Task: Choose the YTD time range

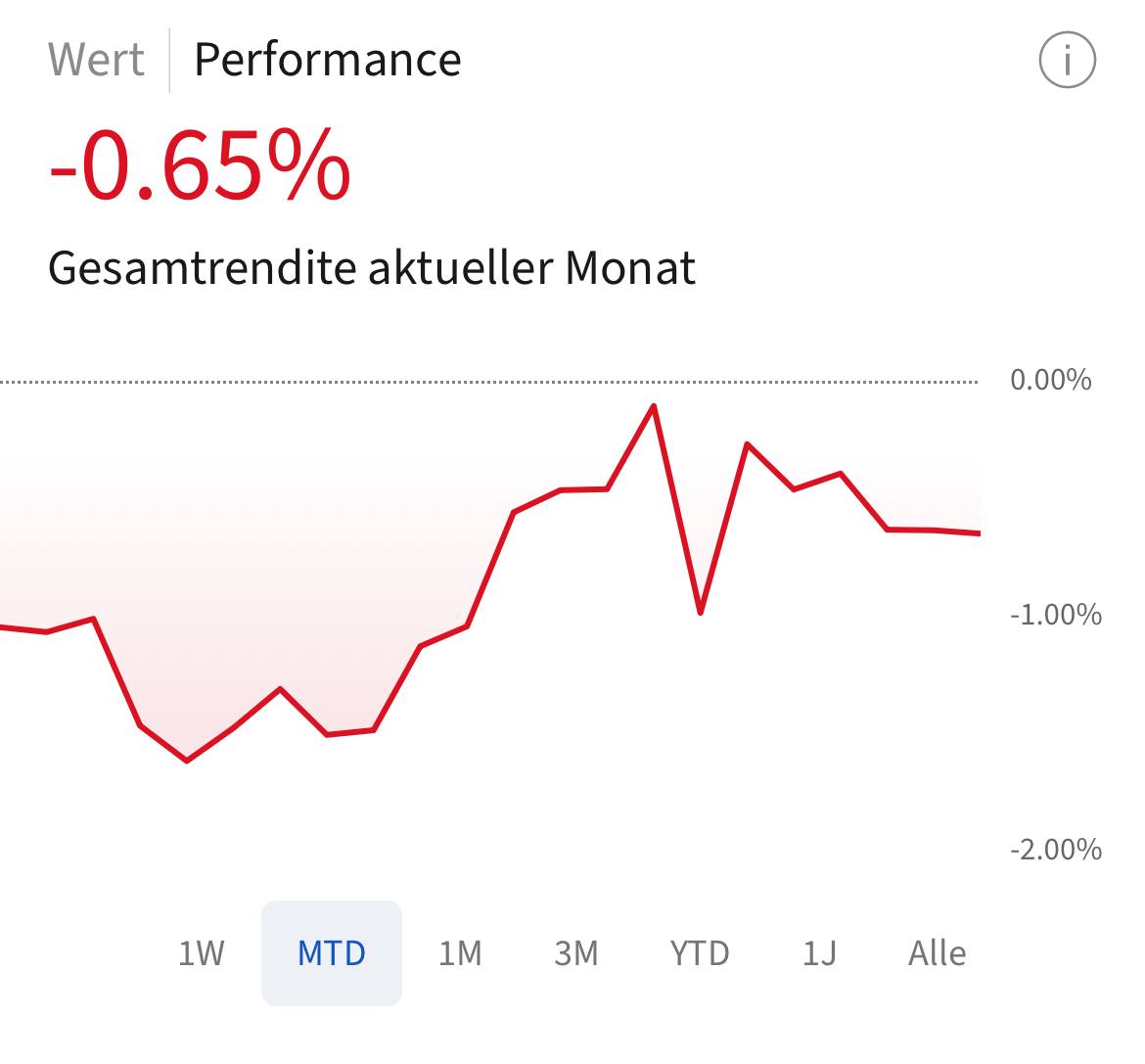Action: (x=700, y=952)
